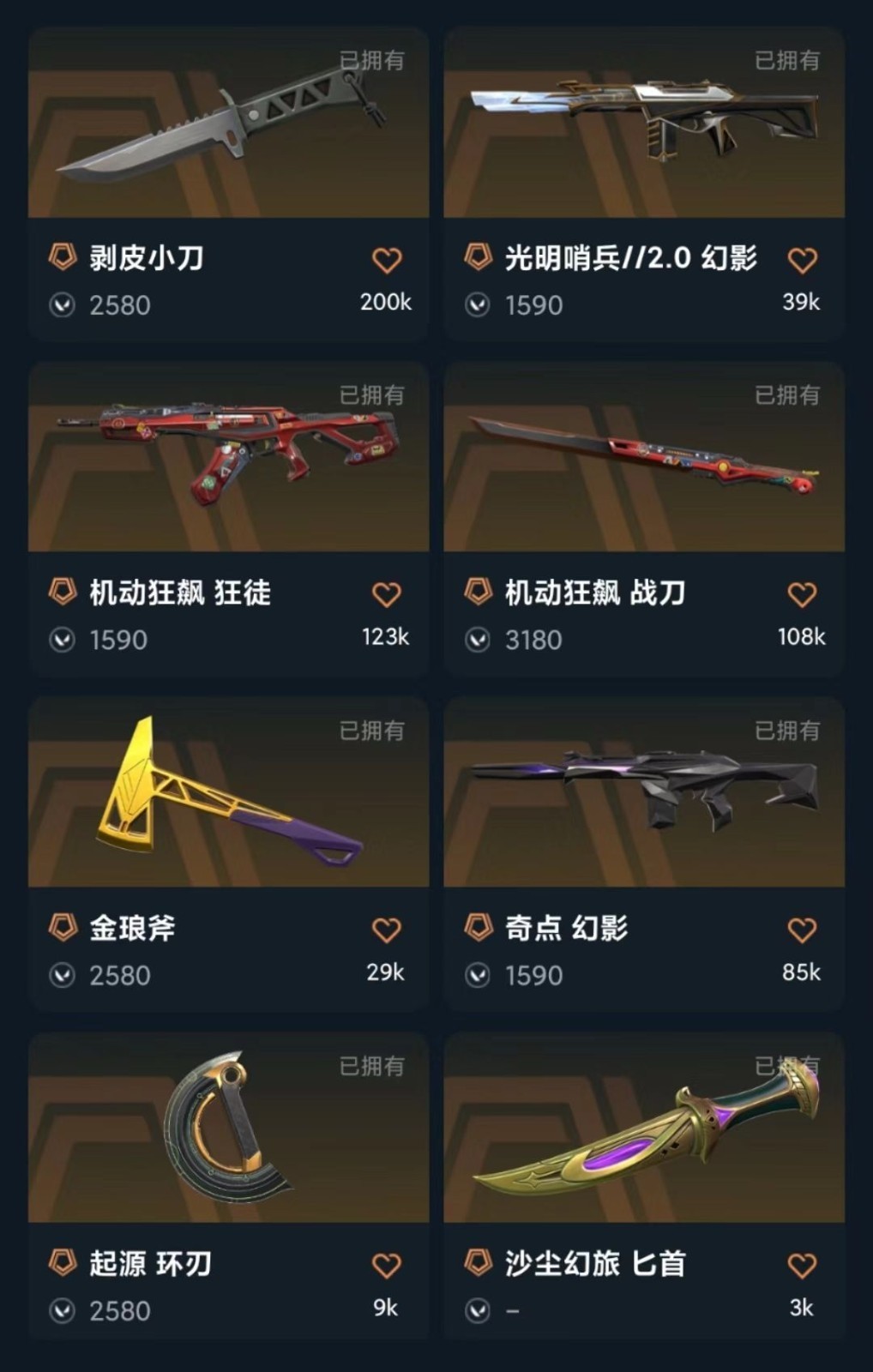This screenshot has width=873, height=1372.
Task: Like the 机动狂飙 战刀 skin
Action: tap(802, 594)
